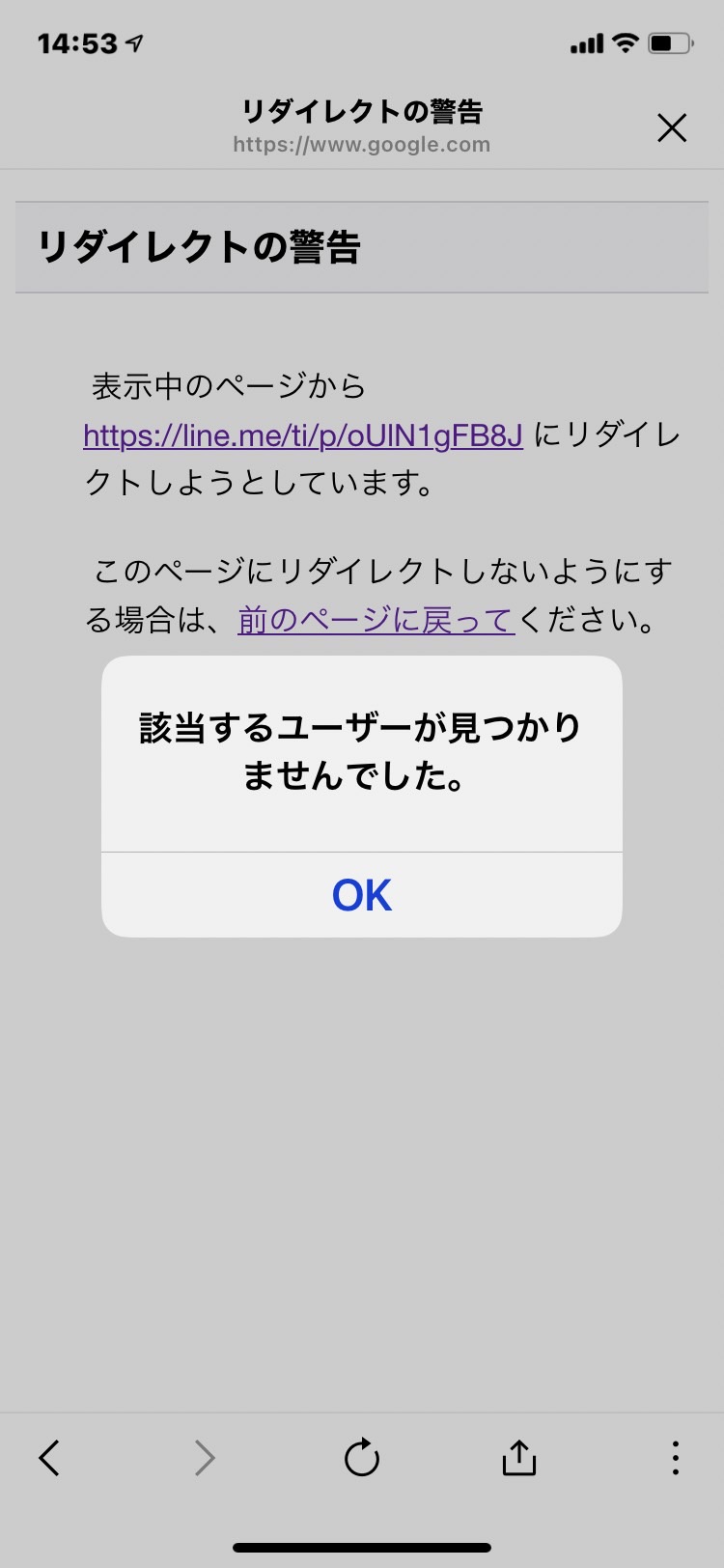Viewport: 724px width, 1568px height.
Task: Close the in-app browser
Action: pos(672,127)
